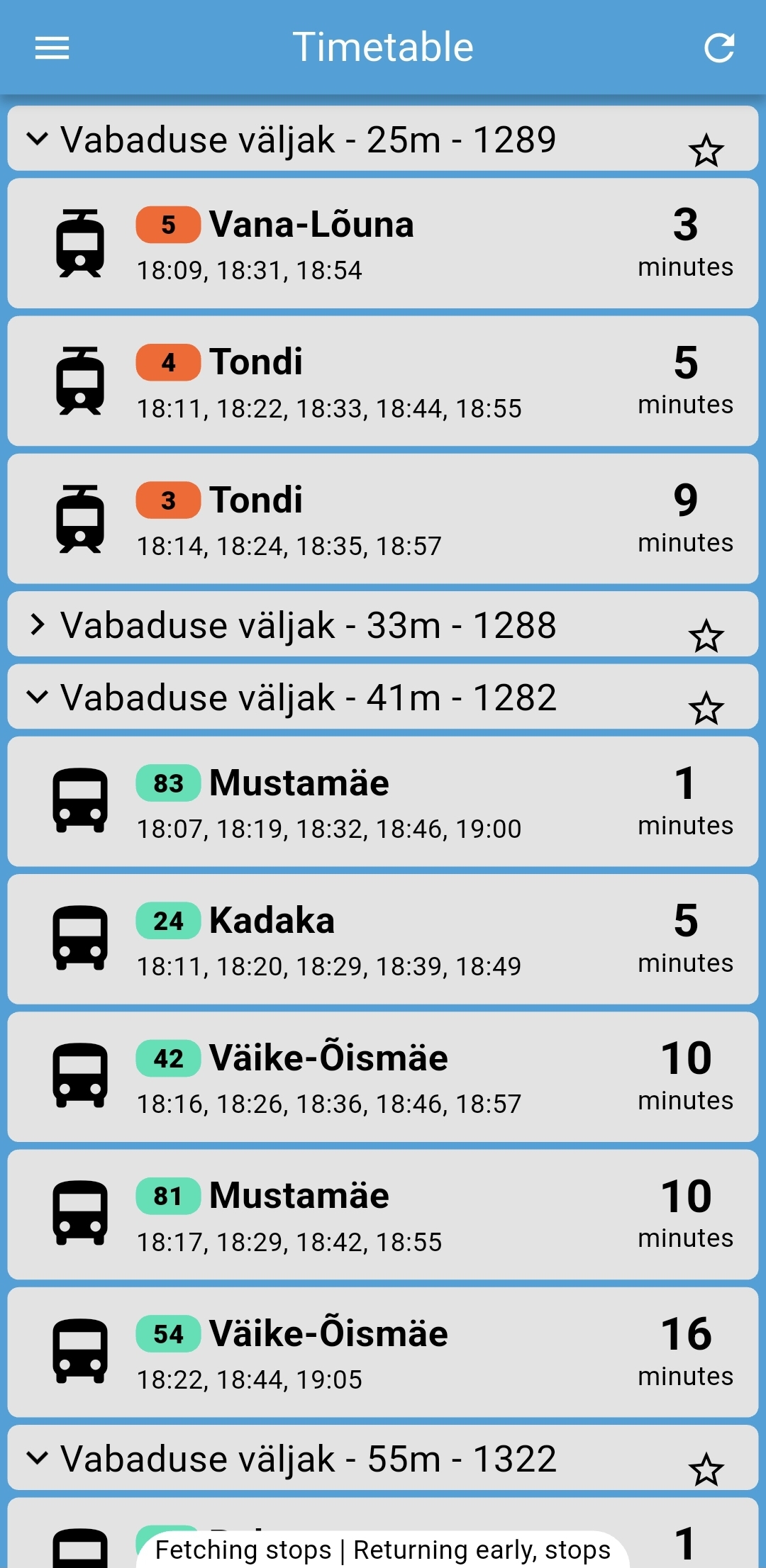Screen dimensions: 766x1568
Task: Open bus 24 to Kadaka
Action: (x=383, y=939)
